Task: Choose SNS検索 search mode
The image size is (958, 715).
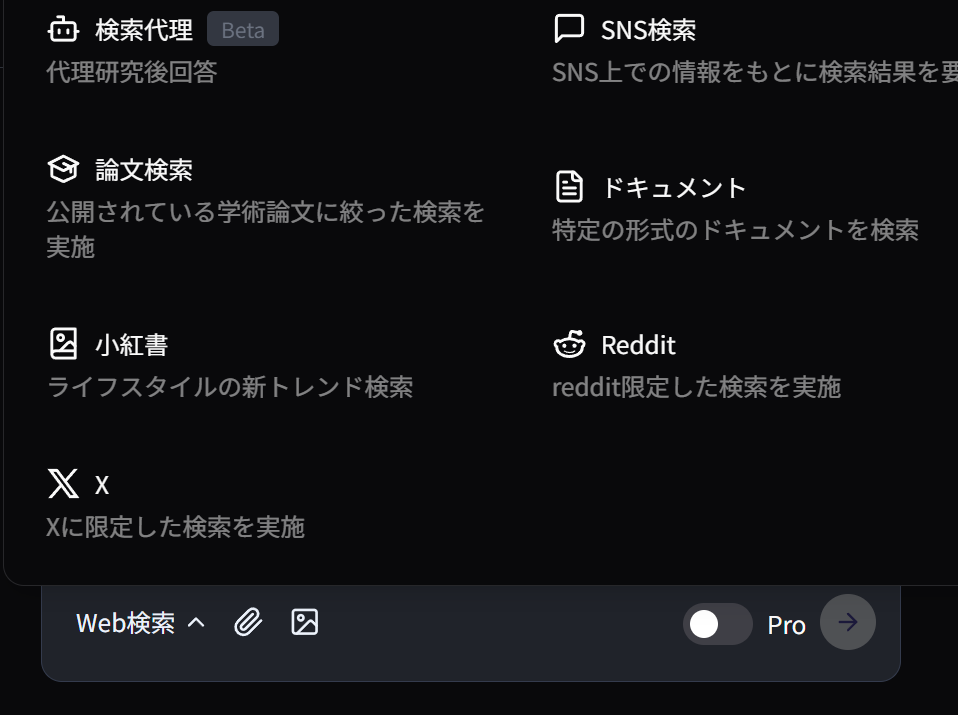Action: point(648,30)
